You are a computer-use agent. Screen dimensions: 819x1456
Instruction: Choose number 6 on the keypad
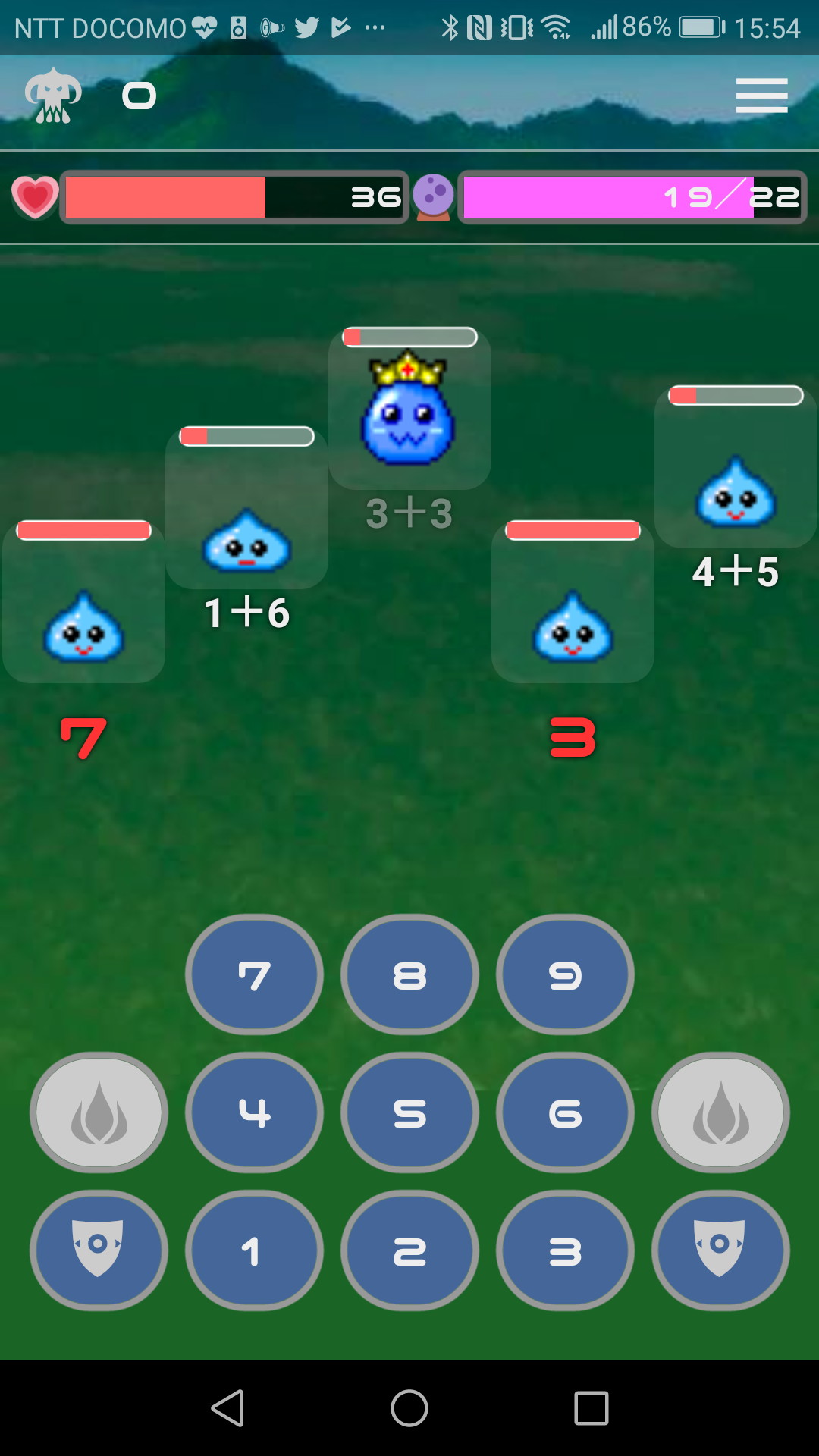click(x=565, y=1112)
